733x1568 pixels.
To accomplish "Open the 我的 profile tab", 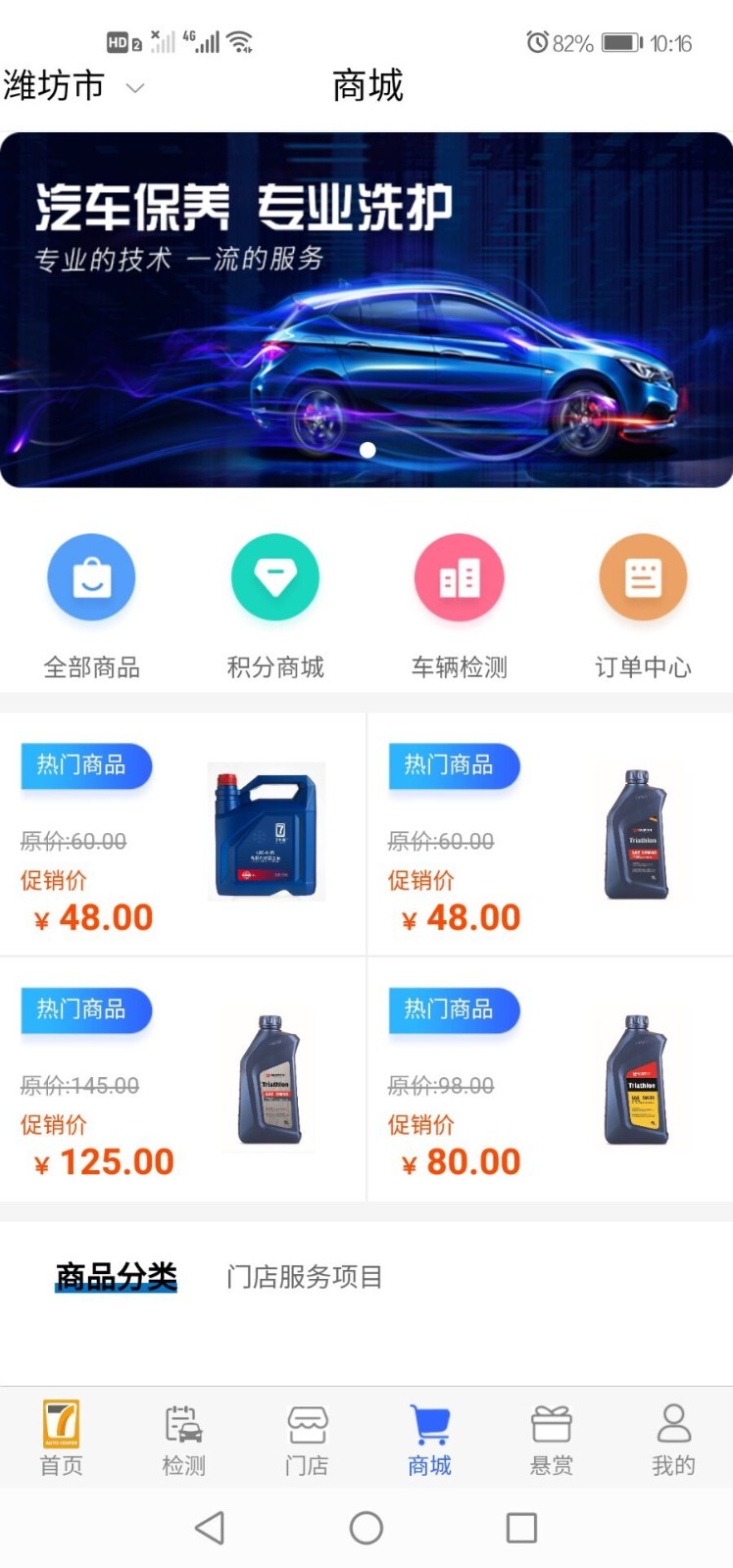I will click(x=674, y=1439).
